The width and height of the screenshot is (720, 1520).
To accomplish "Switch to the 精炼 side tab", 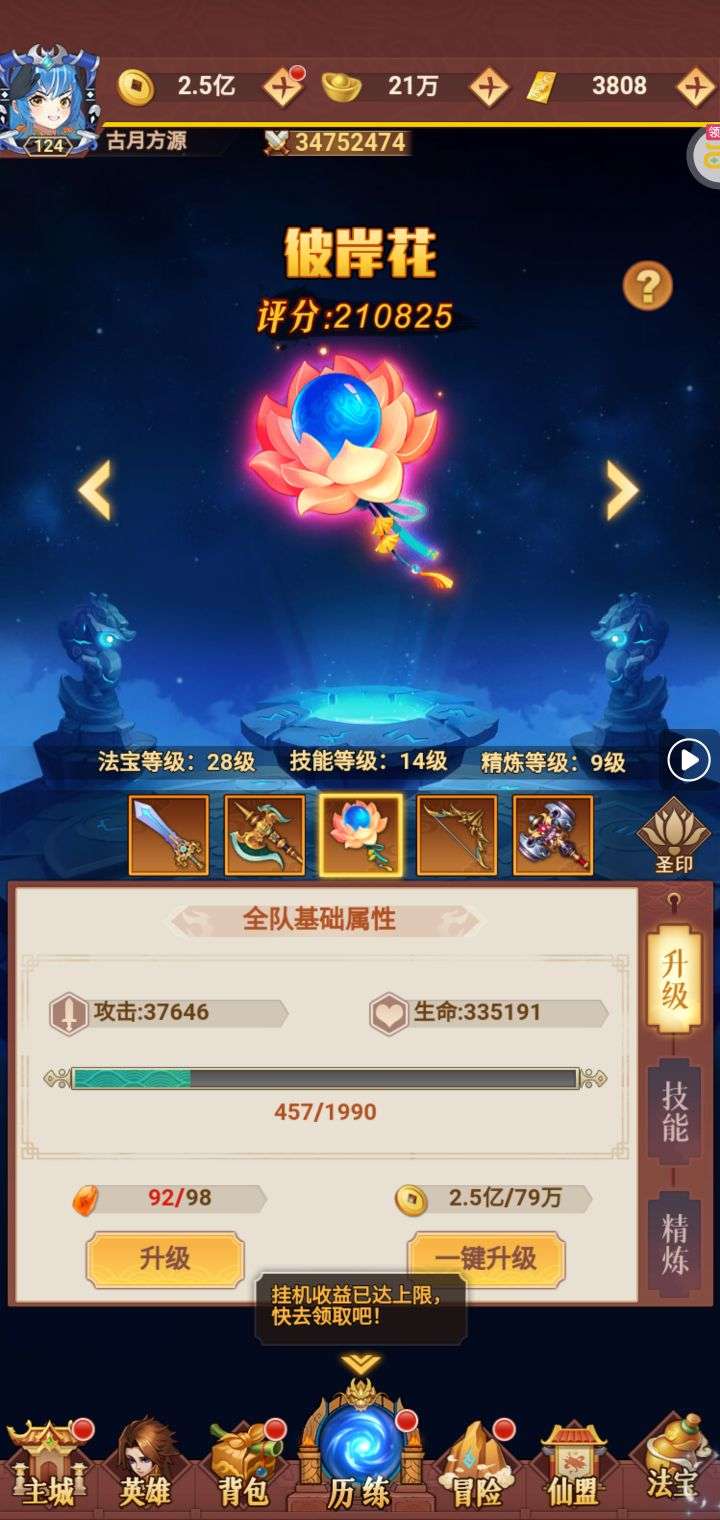I will click(674, 1245).
